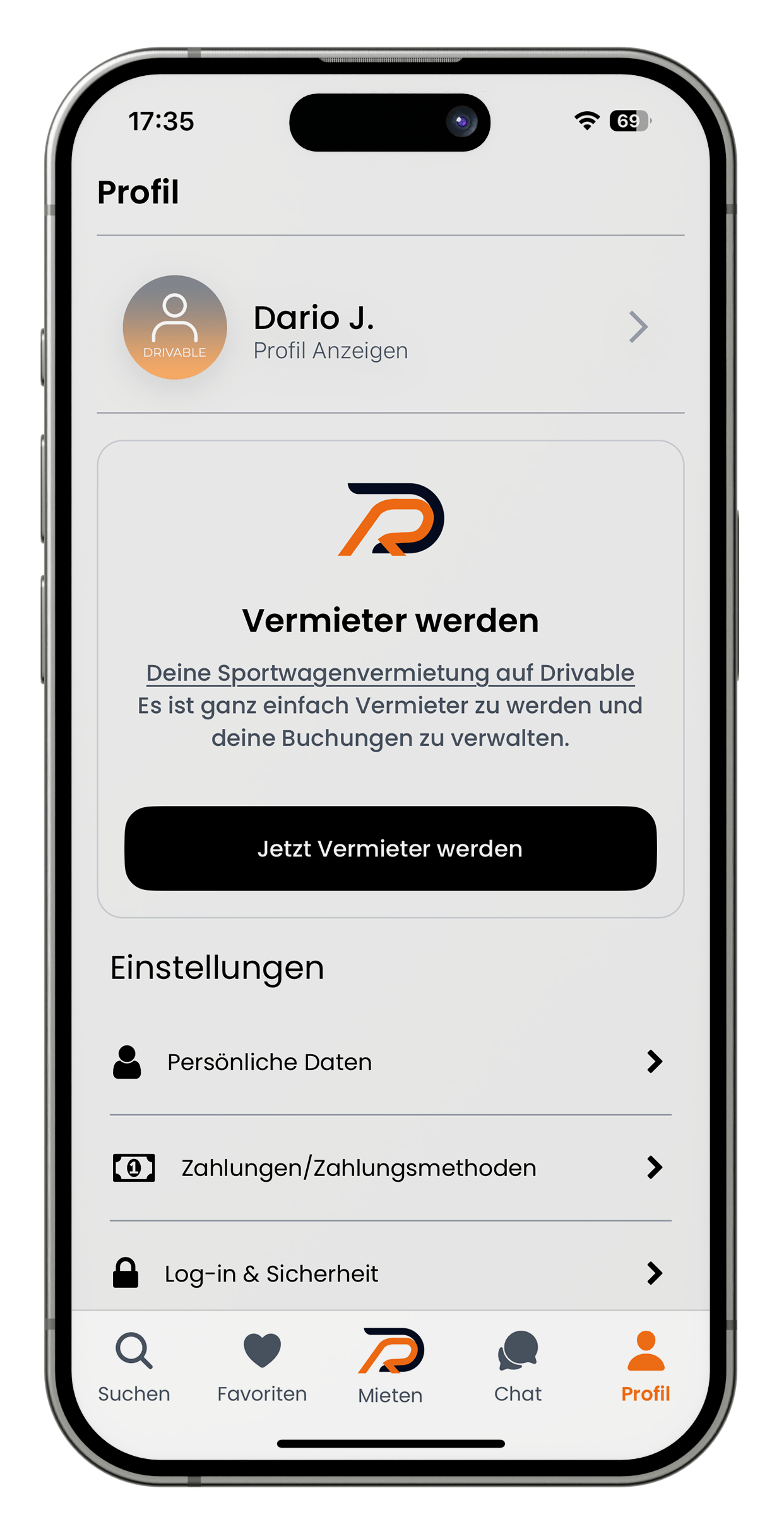This screenshot has height=1531, width=784.
Task: Open Persönliche Daten via its chevron arrow
Action: [655, 1062]
